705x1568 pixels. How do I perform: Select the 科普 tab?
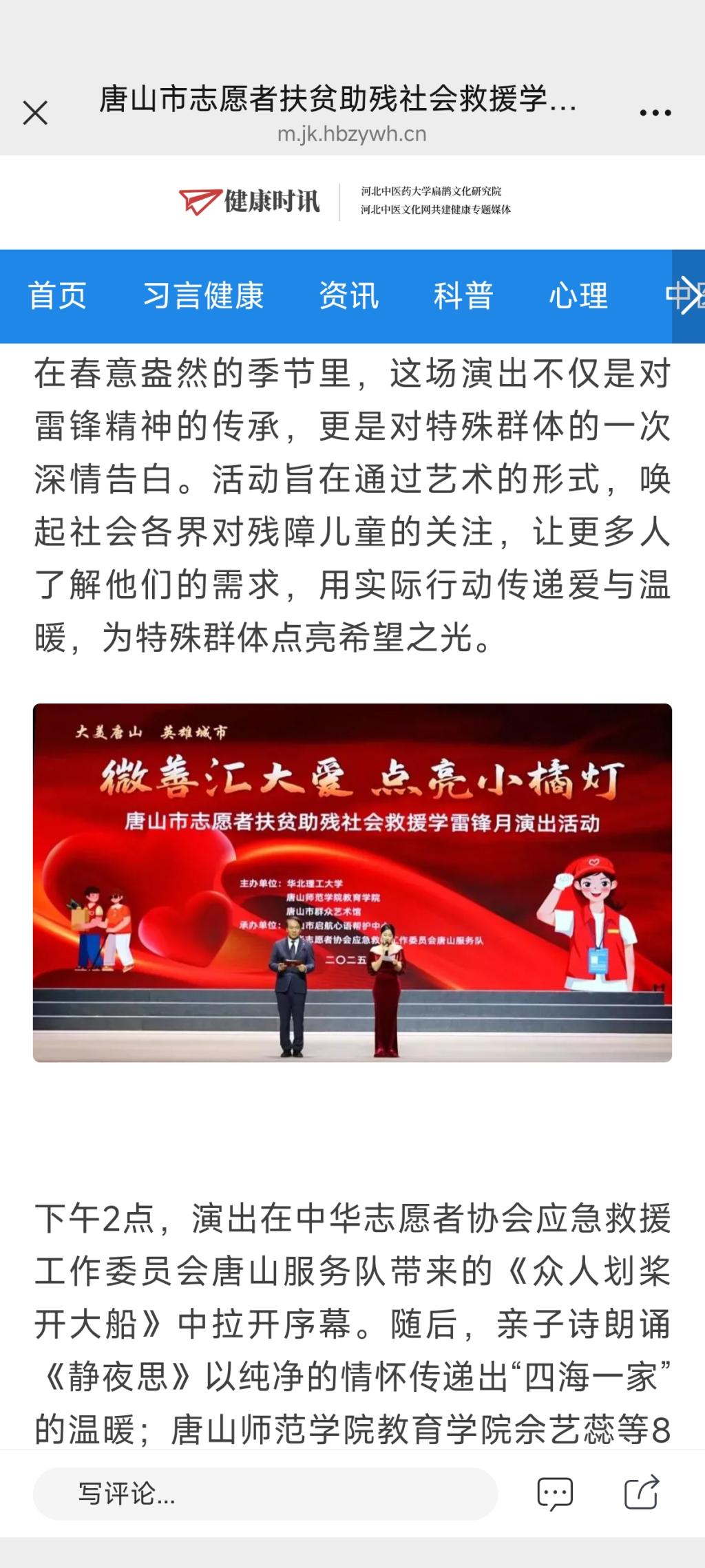(463, 296)
